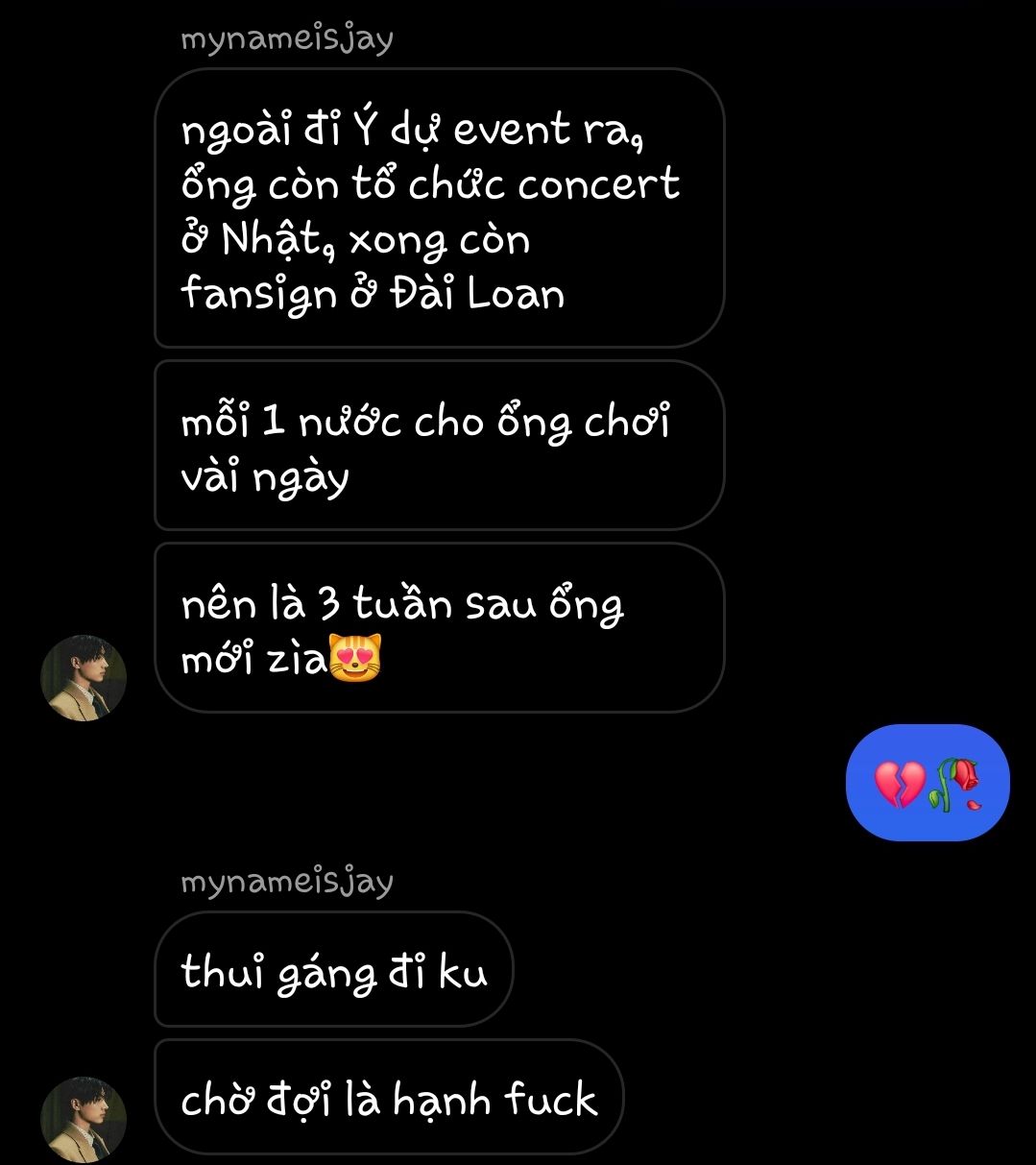This screenshot has height=1165, width=1036.
Task: Tap the profile picture beside "chờ đợi là hạnh fuck"
Action: click(x=84, y=1120)
